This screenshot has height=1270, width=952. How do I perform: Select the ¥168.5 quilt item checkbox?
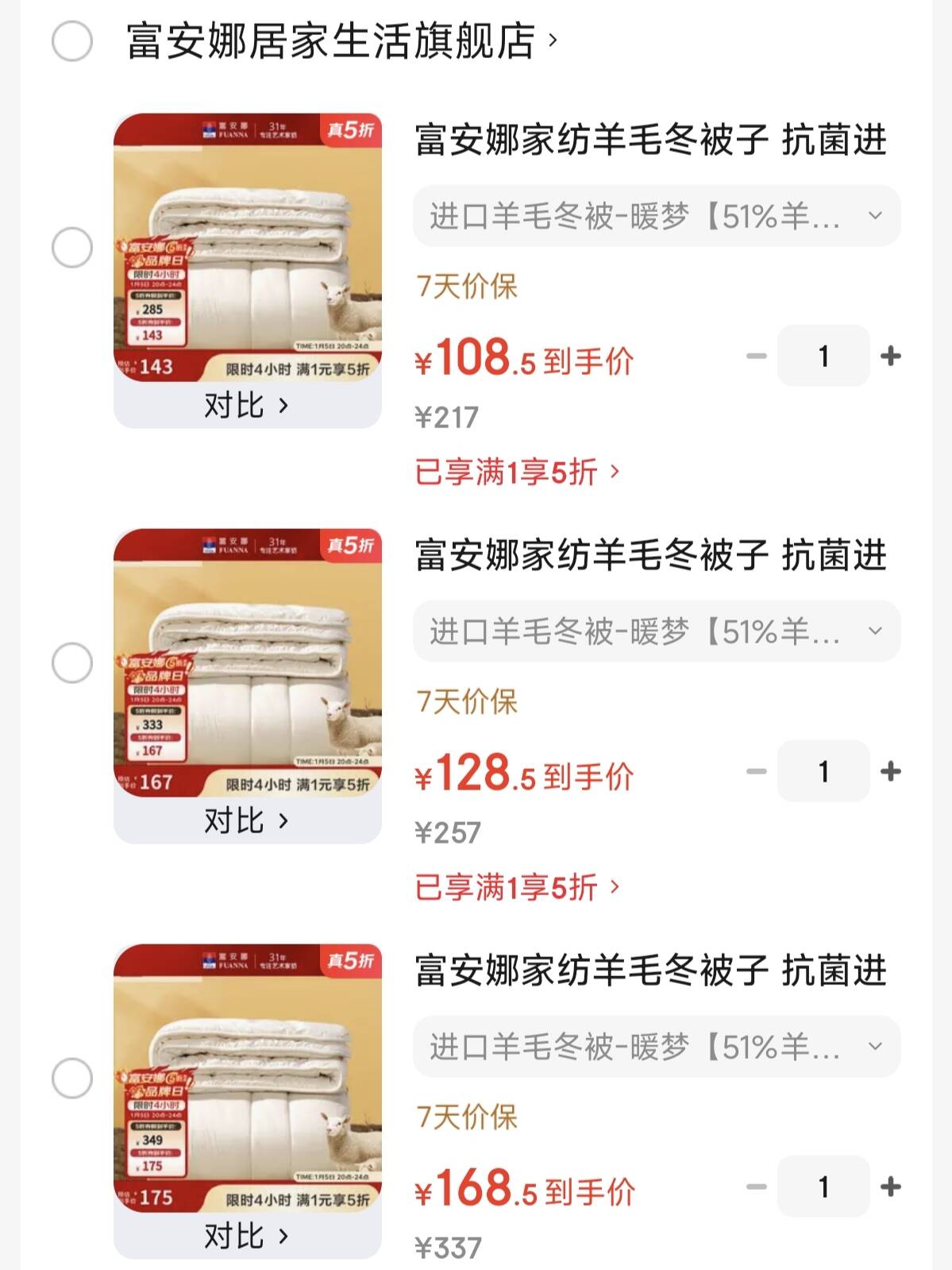point(72,1079)
